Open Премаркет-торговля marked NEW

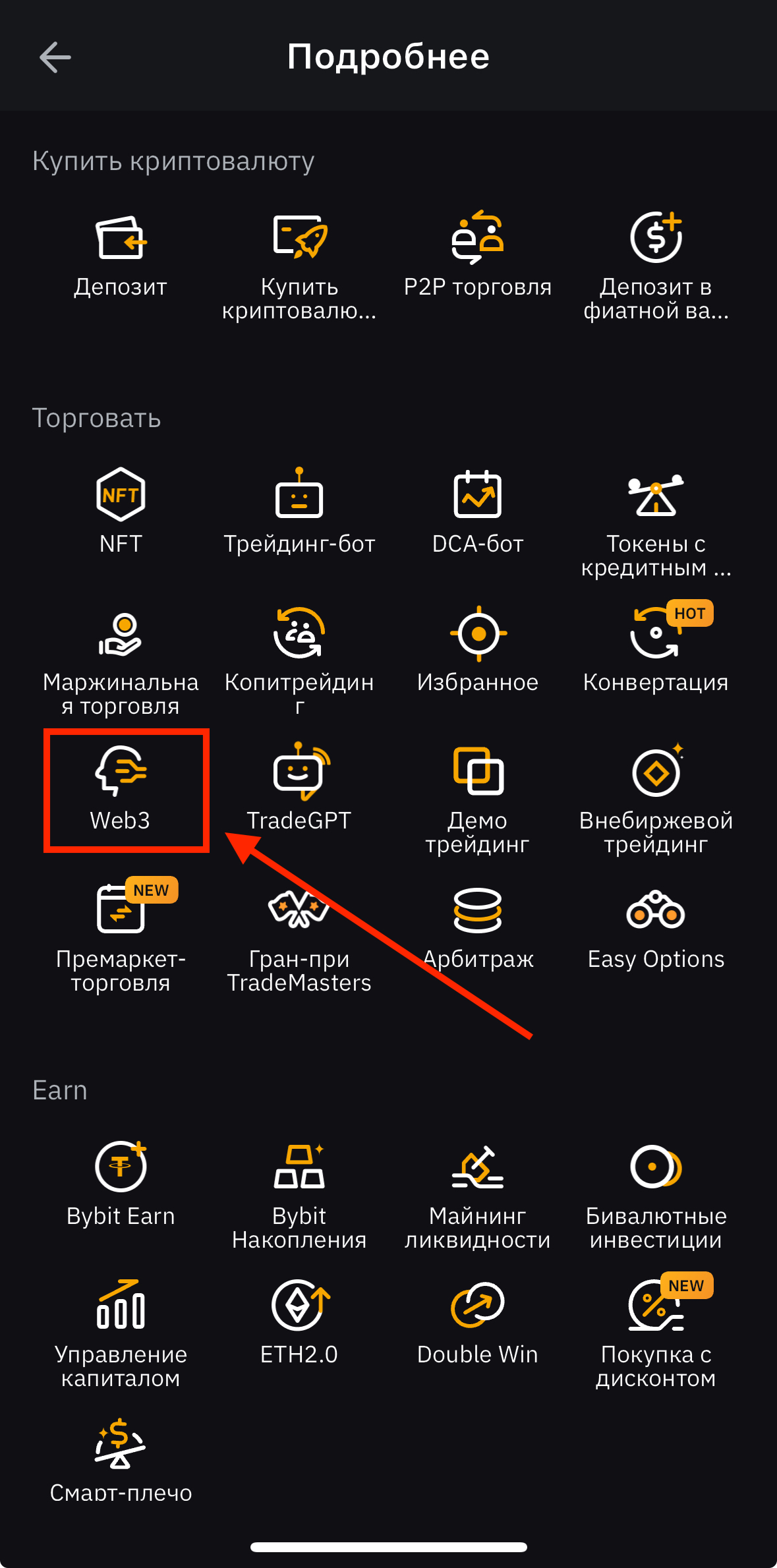pos(121,936)
